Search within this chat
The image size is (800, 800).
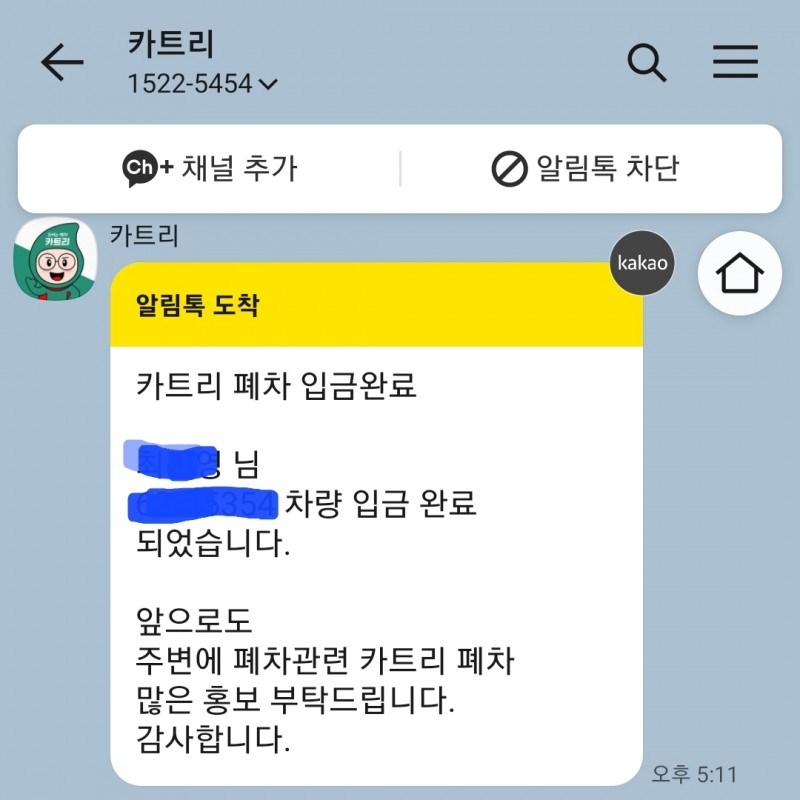click(x=647, y=63)
